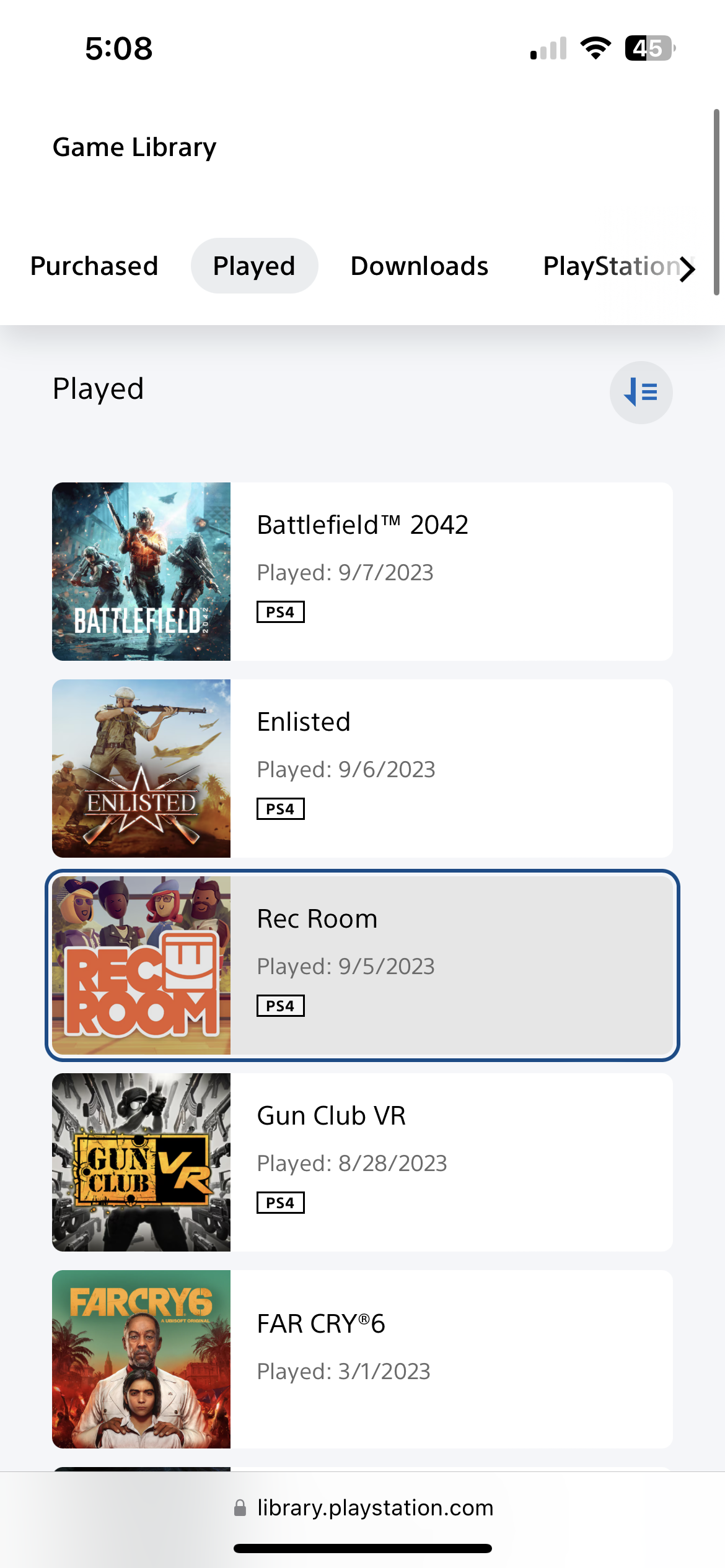Viewport: 725px width, 1568px height.
Task: Switch to the PlayStation tab
Action: point(610,266)
